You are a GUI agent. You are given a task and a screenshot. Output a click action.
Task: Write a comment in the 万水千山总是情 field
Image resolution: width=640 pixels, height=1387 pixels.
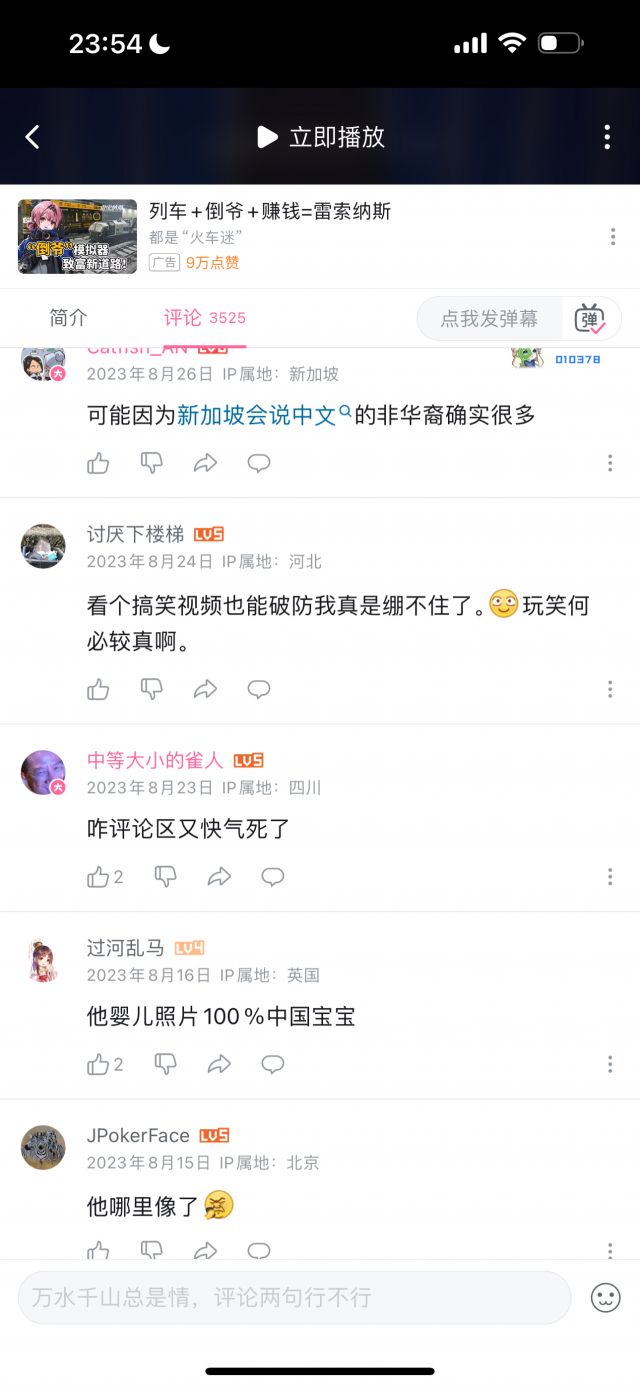click(x=294, y=1298)
